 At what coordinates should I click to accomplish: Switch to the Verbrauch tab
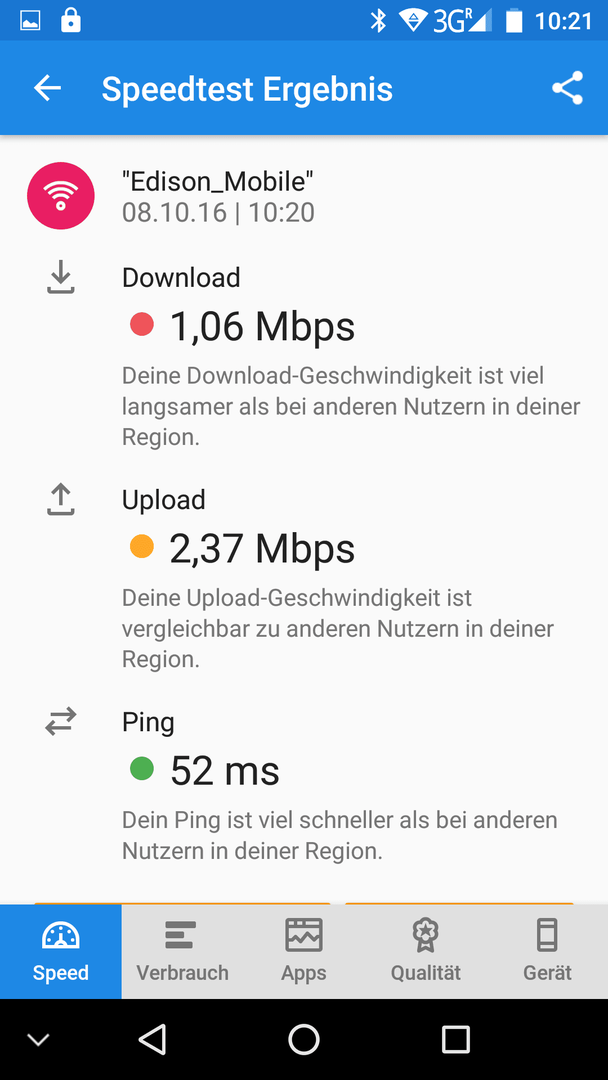click(x=182, y=951)
